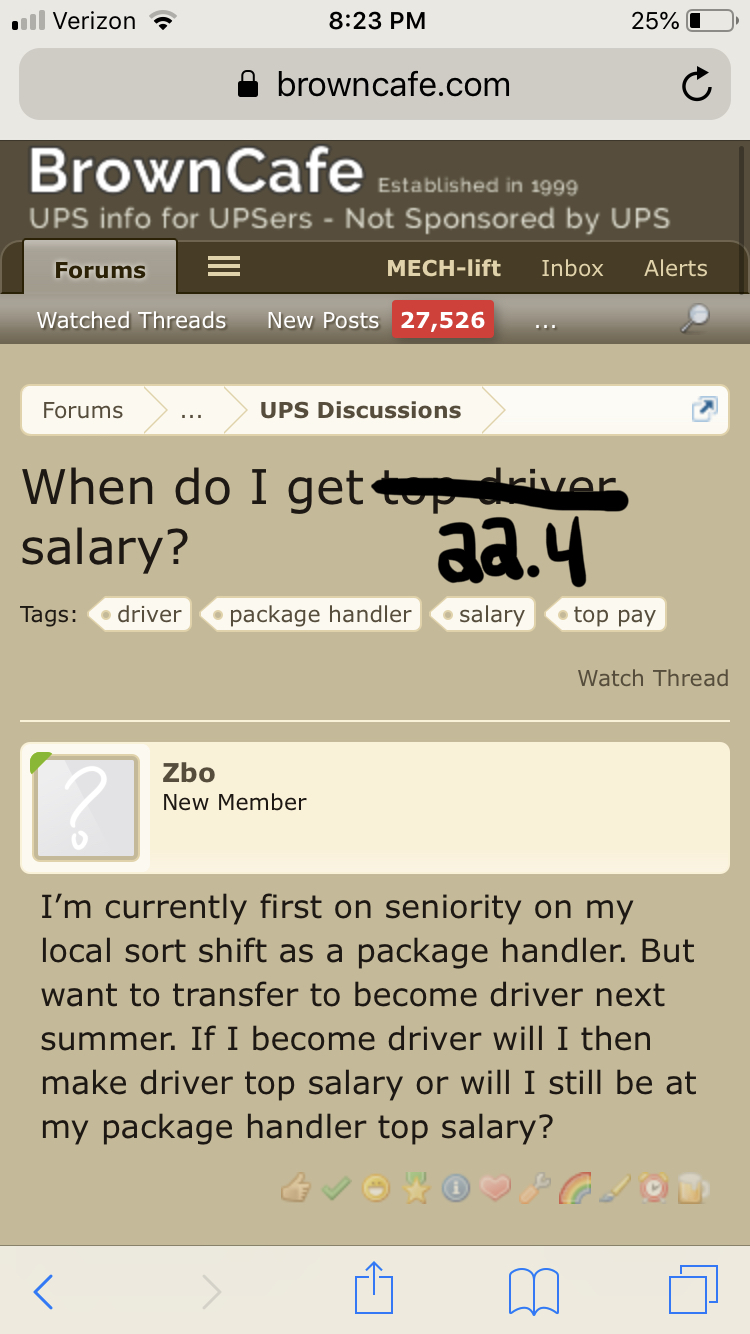The width and height of the screenshot is (750, 1334).
Task: Tap the browncafe.com address bar
Action: point(374,85)
